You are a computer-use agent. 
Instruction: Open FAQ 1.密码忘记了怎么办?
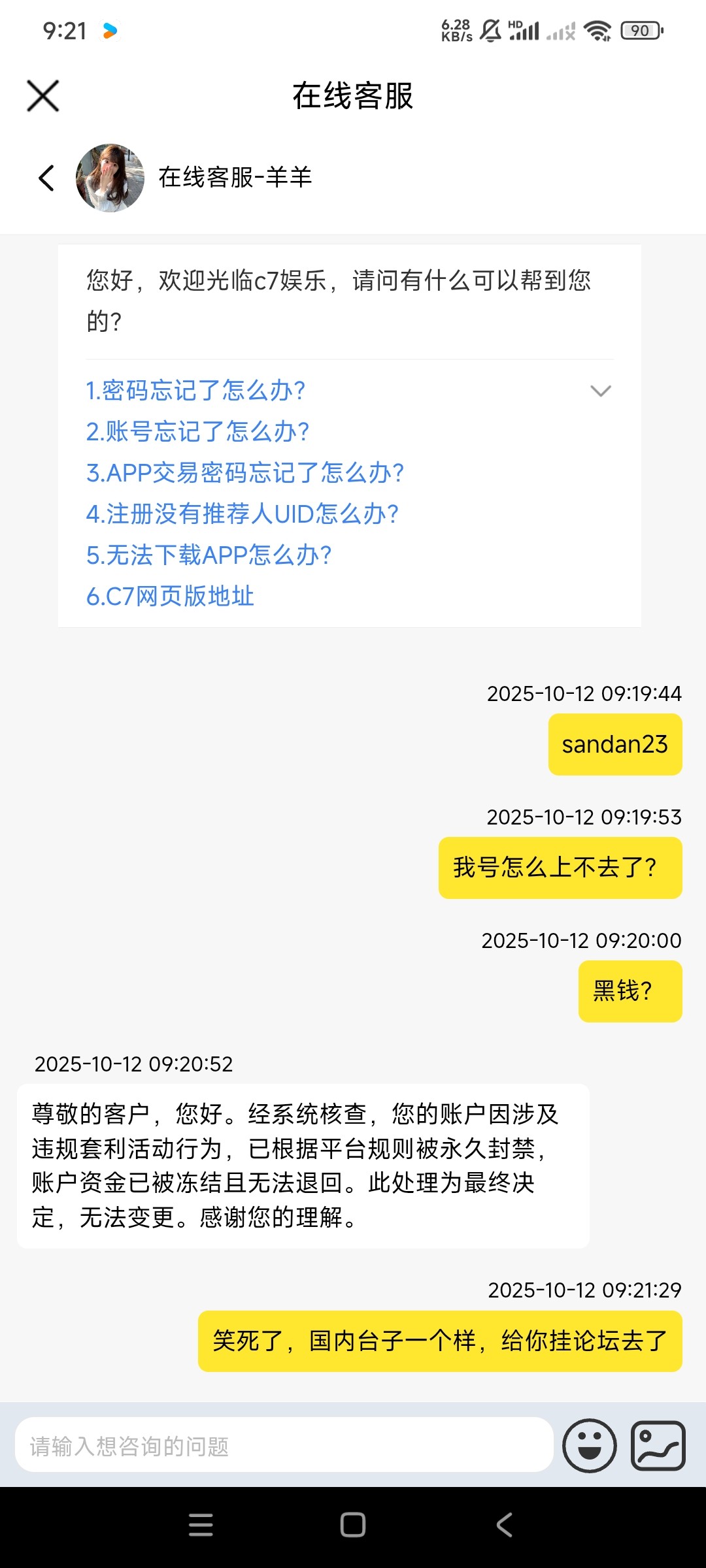click(195, 391)
